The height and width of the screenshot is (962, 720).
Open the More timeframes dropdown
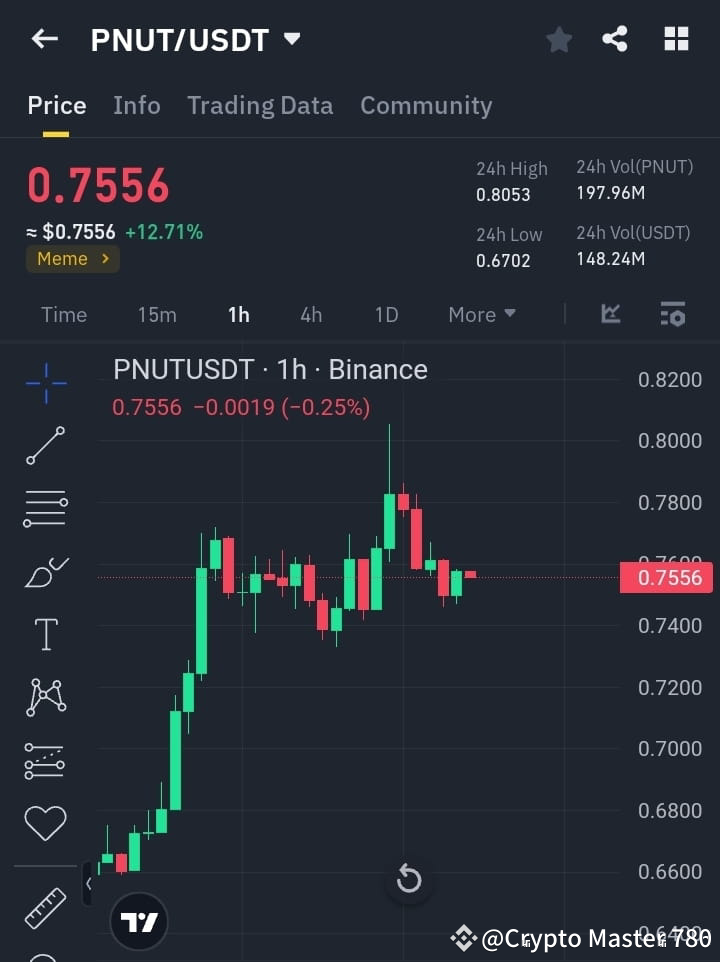[481, 314]
